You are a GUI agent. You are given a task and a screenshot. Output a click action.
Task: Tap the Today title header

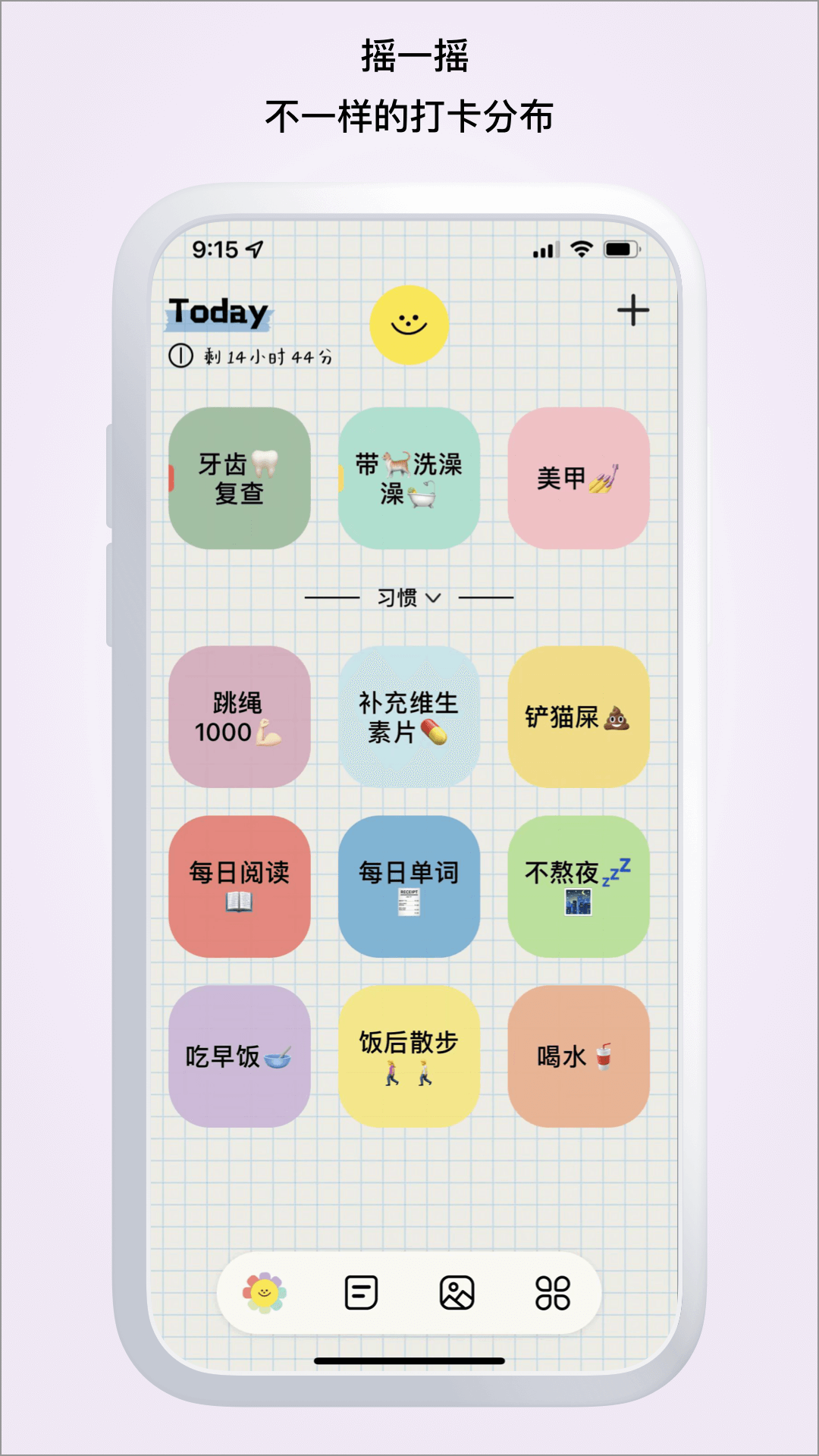pyautogui.click(x=217, y=311)
